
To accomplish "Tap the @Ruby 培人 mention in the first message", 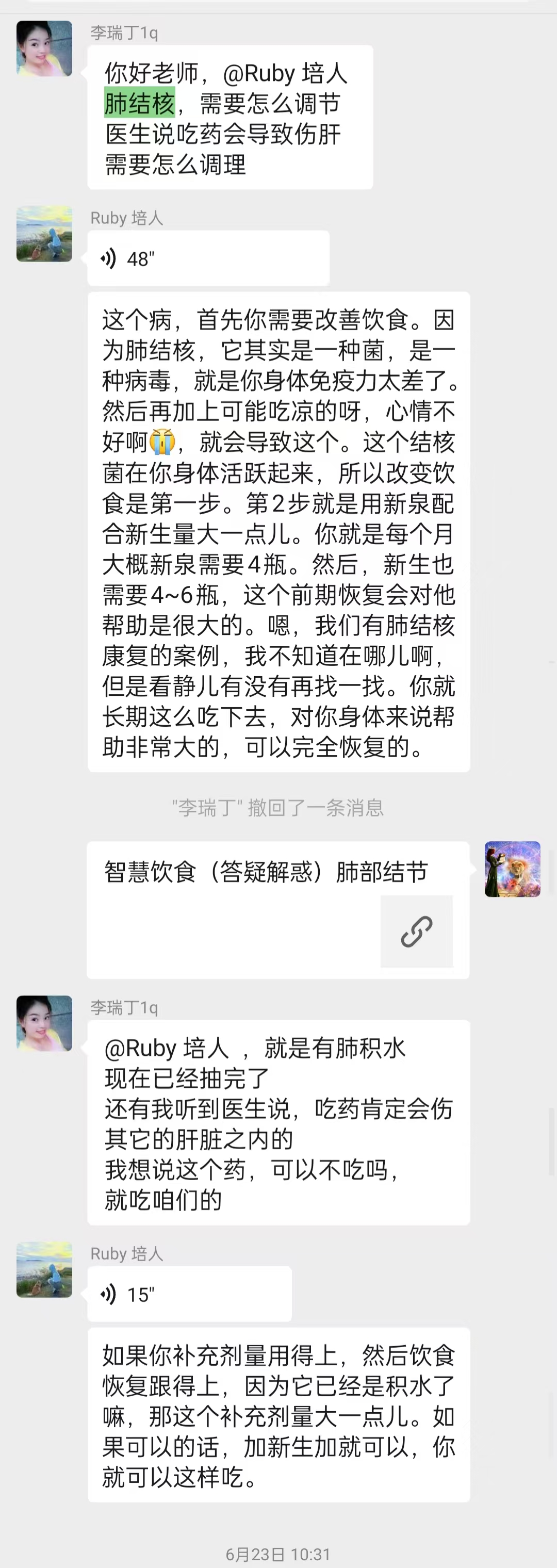I will (286, 74).
